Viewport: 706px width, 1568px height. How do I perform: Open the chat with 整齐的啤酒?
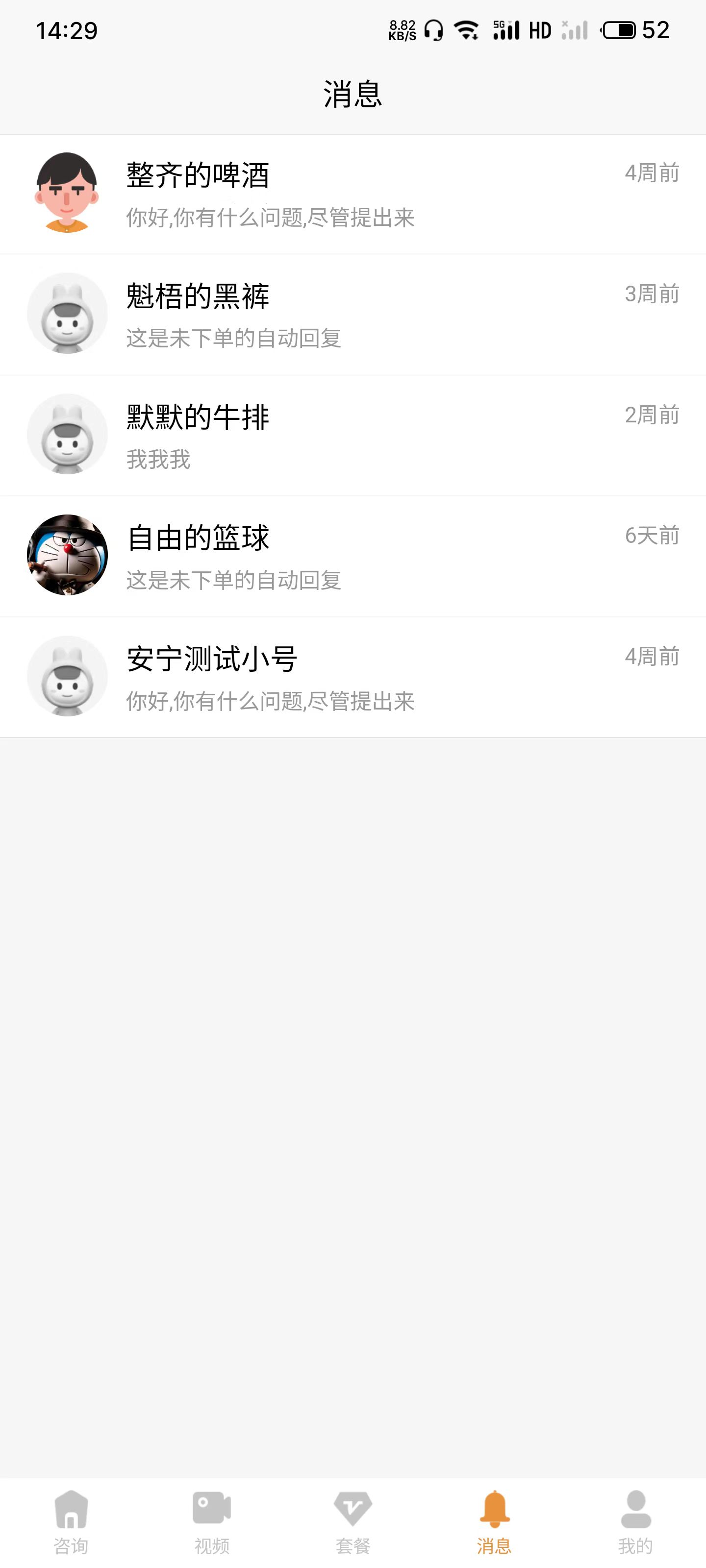[353, 194]
